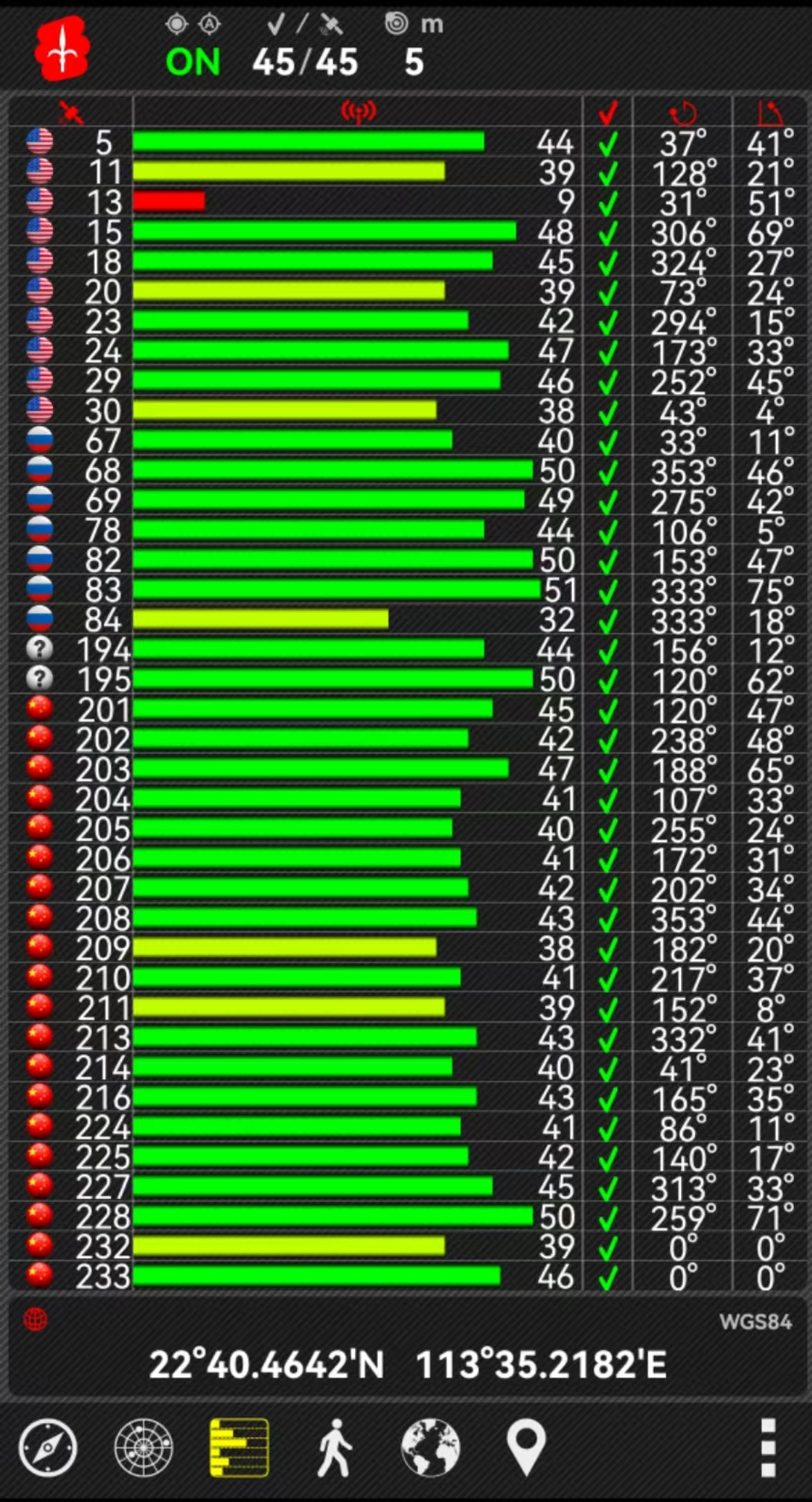The image size is (812, 1502).
Task: Open the walking speed tab
Action: (x=335, y=1447)
